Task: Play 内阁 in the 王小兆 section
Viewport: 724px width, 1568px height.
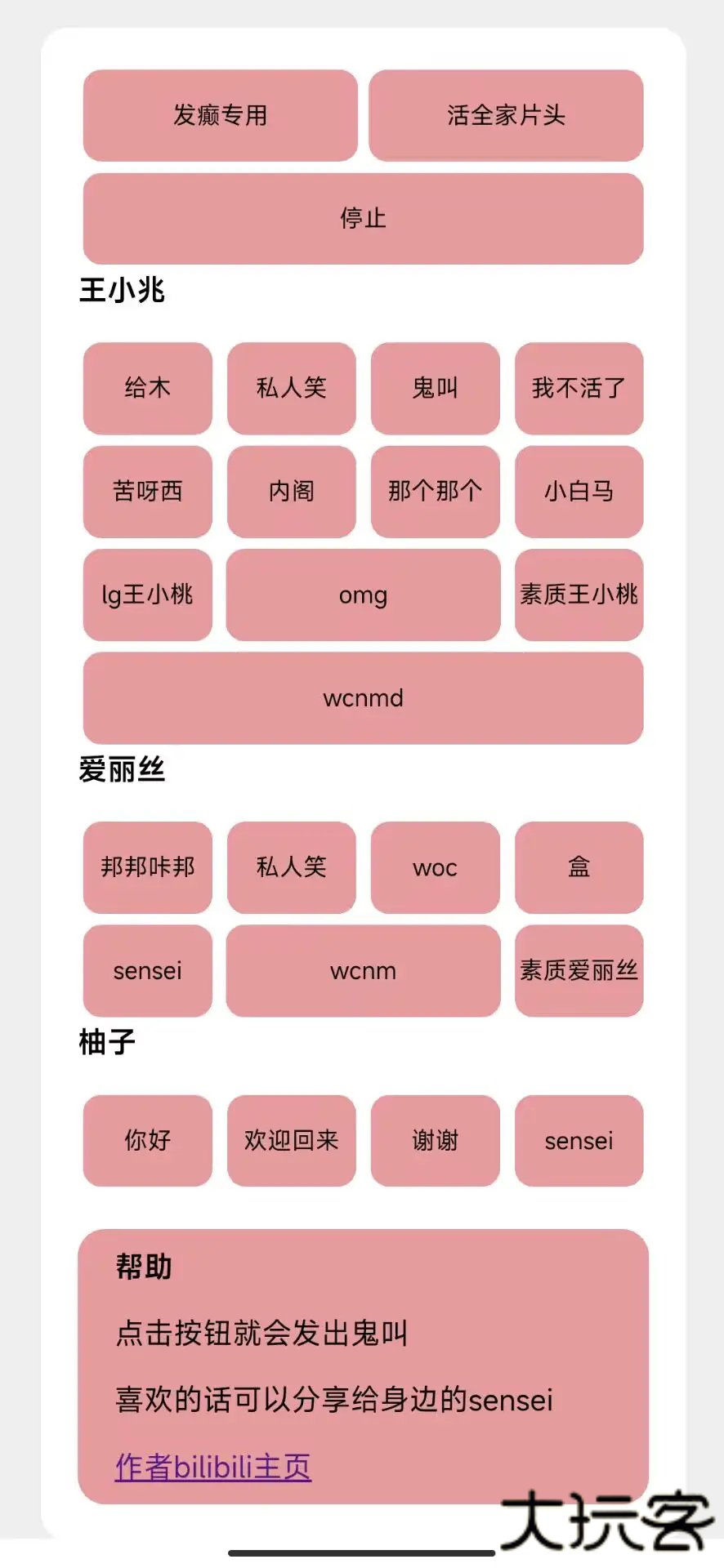Action: pos(291,492)
